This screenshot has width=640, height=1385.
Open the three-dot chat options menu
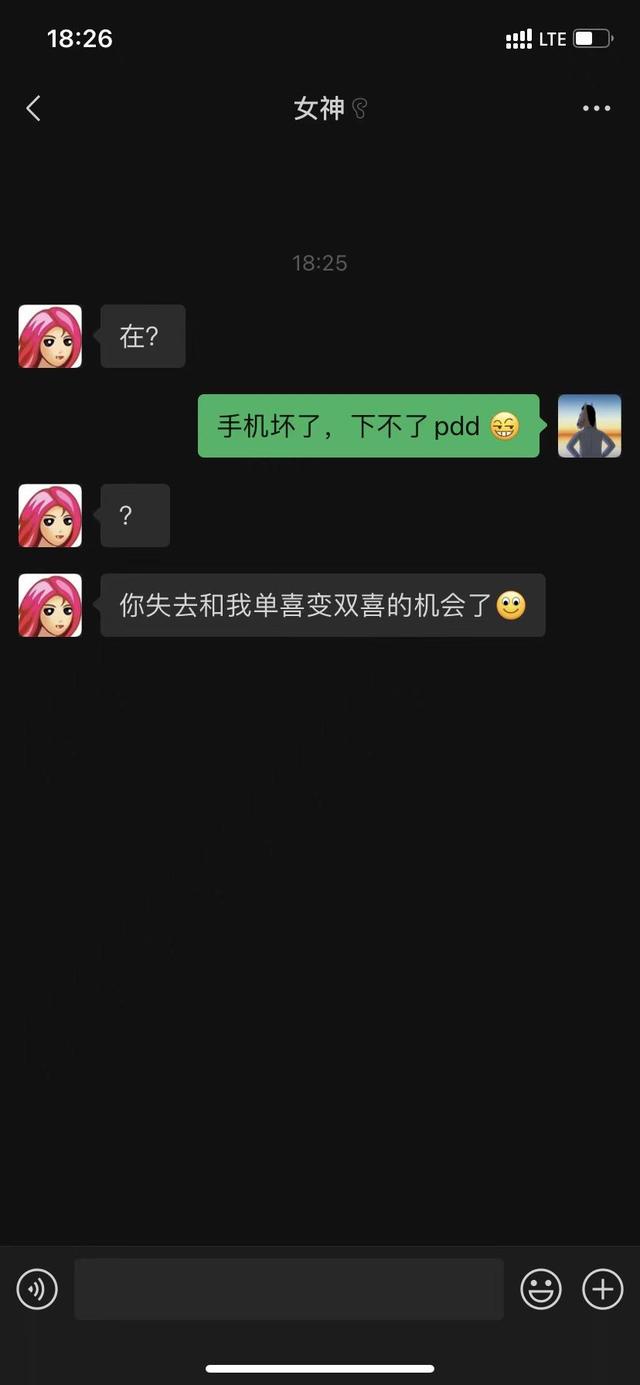[596, 108]
